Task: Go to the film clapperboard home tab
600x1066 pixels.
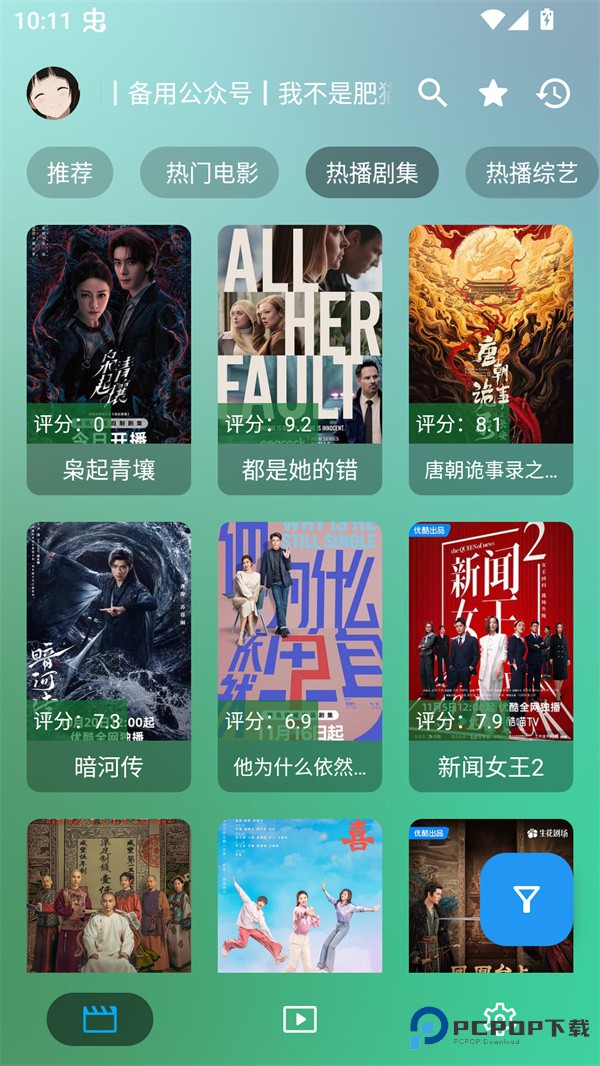Action: [100, 1019]
